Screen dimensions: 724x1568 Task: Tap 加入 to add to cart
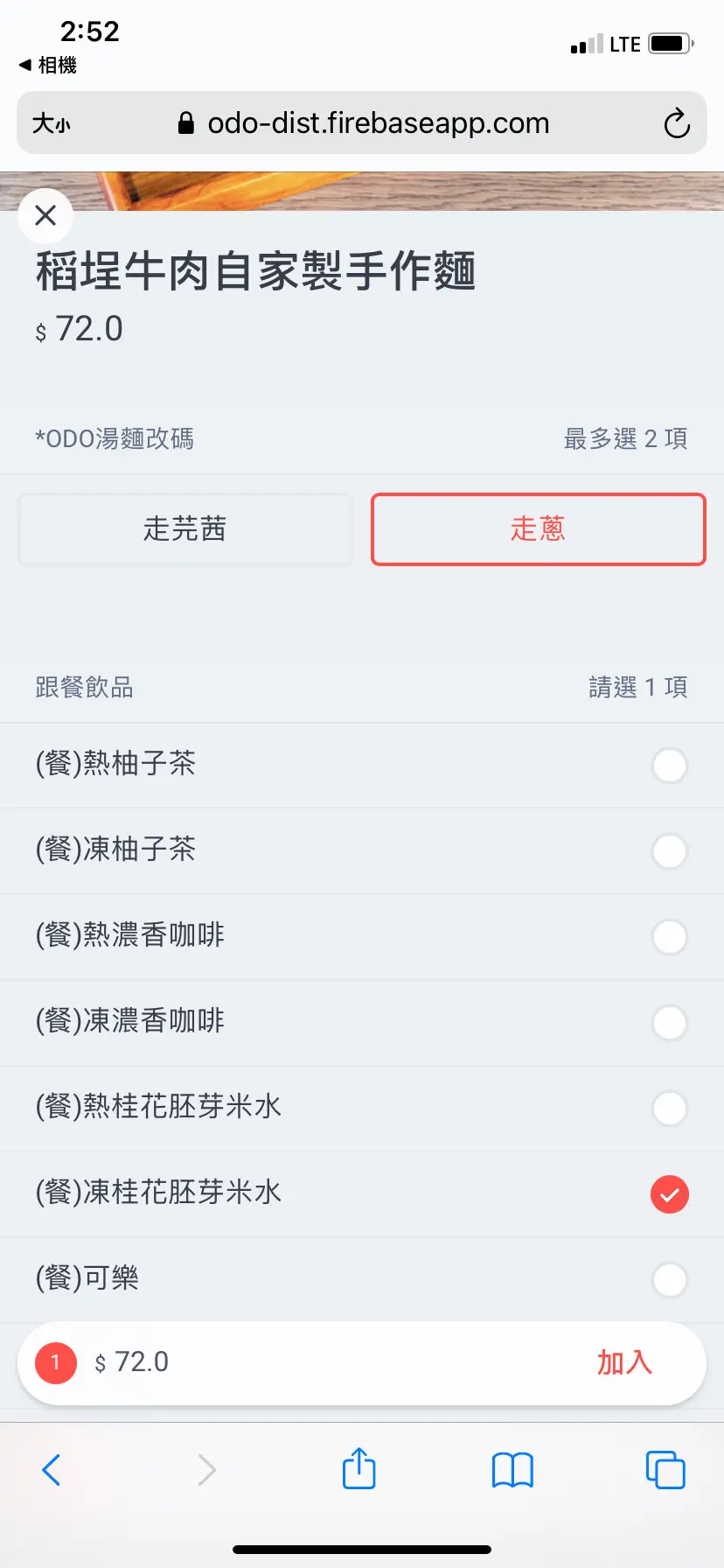624,1362
